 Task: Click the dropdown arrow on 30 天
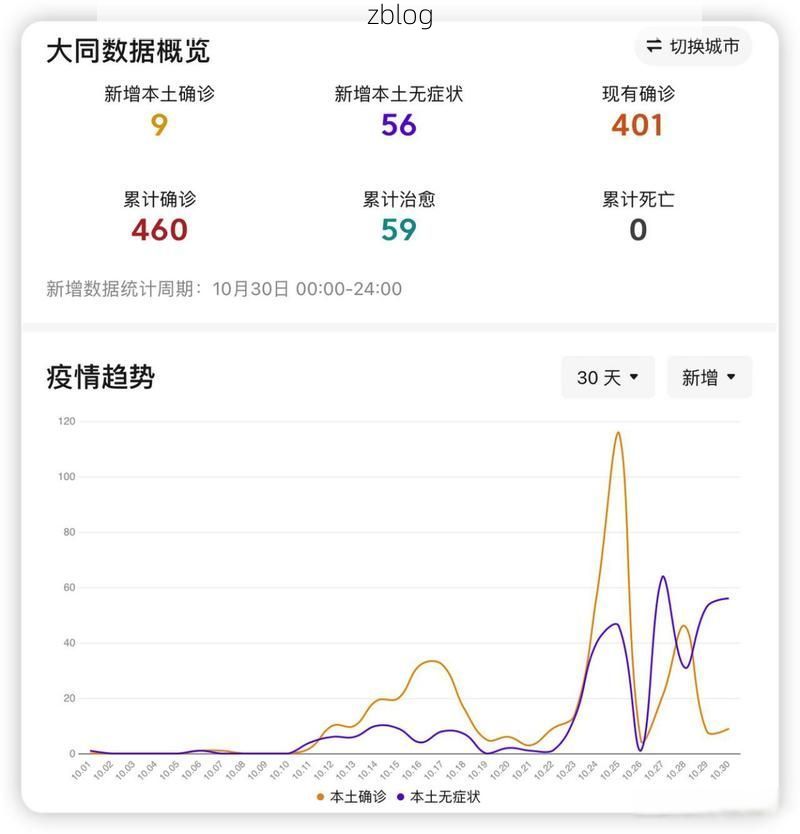point(632,377)
